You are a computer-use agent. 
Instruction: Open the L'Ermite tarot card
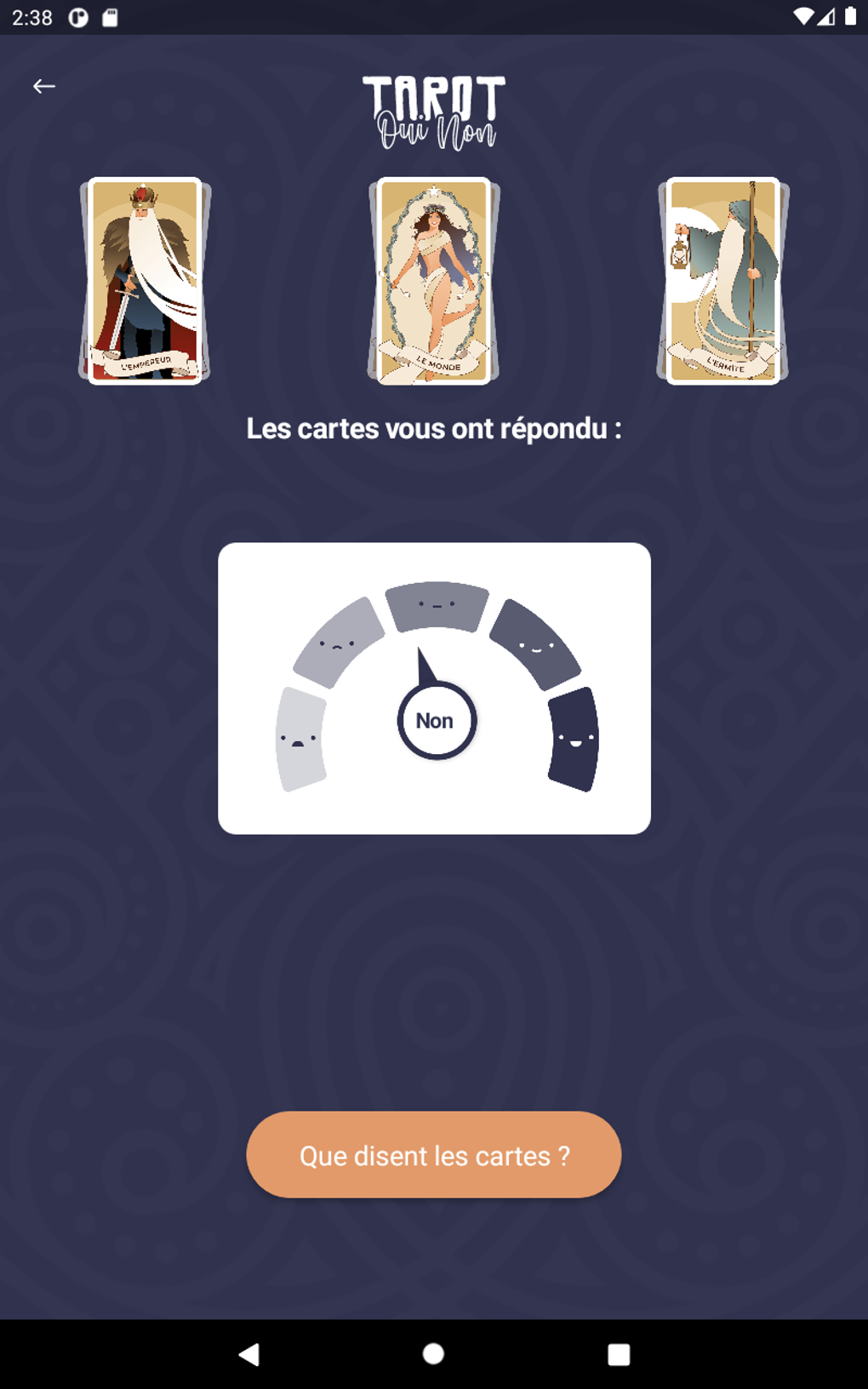[x=722, y=281]
